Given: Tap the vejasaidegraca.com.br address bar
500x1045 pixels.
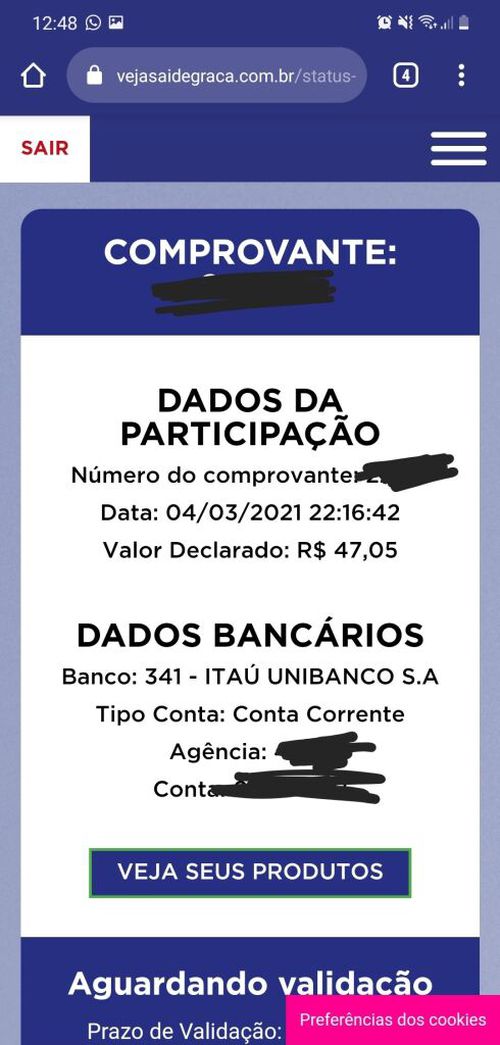Looking at the screenshot, I should [x=217, y=75].
